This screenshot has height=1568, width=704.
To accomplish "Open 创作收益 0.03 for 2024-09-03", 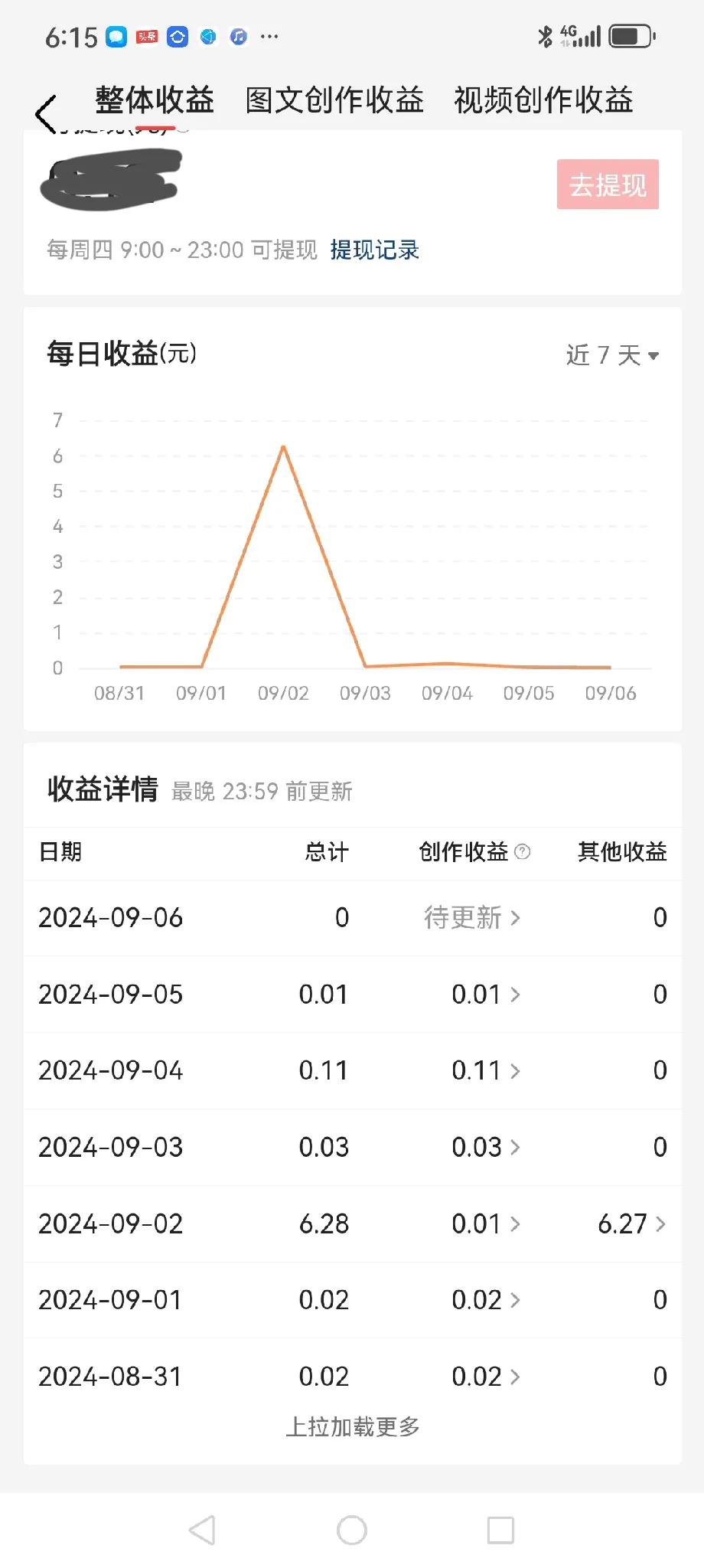I will pos(486,1147).
